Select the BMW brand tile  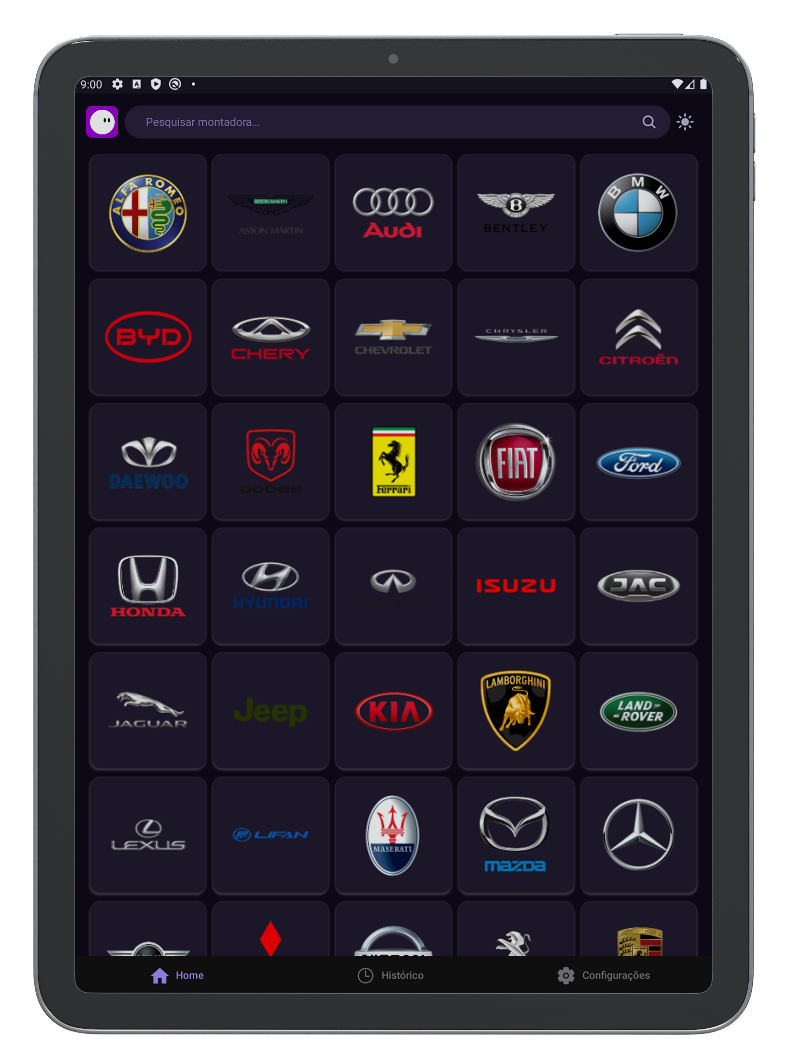(638, 212)
